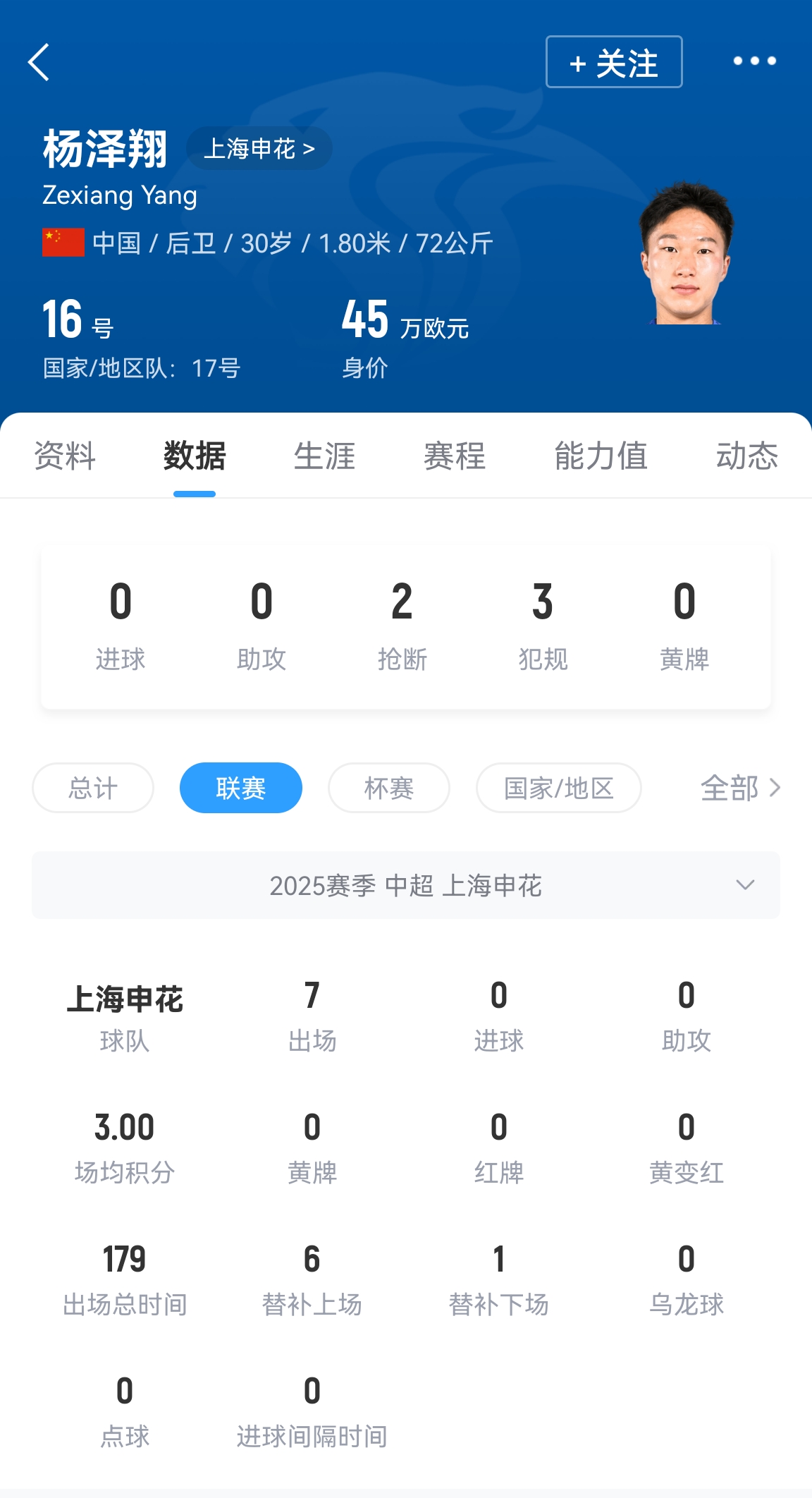The height and width of the screenshot is (1498, 812).
Task: Select the 国家/地区 filter chip
Action: (558, 788)
